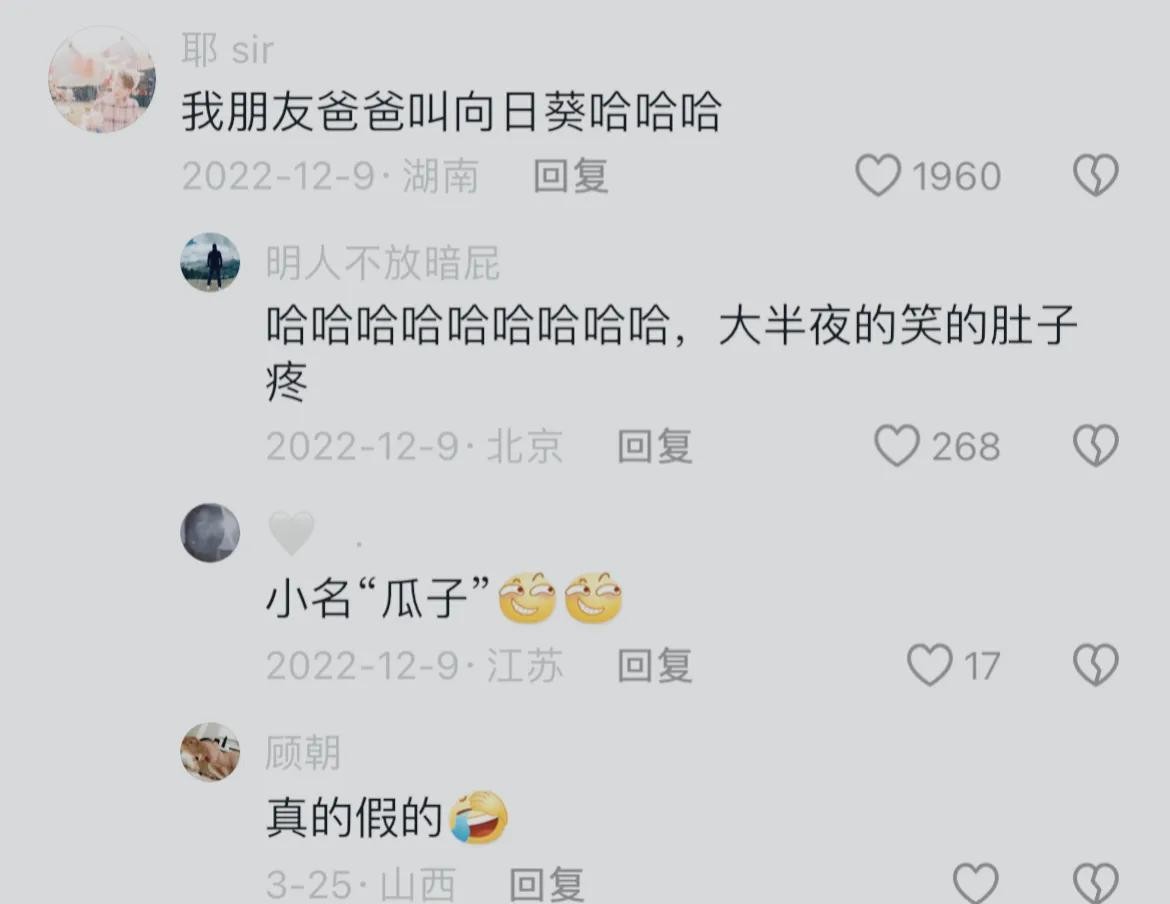The width and height of the screenshot is (1170, 904).
Task: Open 明人不放暗屁's avatar
Action: tap(210, 262)
